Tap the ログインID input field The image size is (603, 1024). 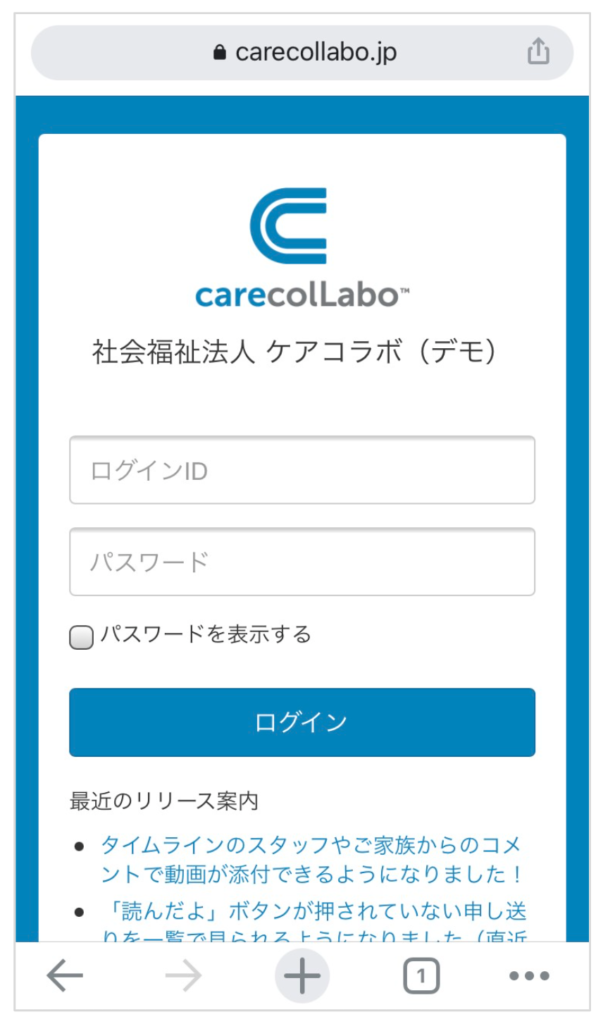pos(302,470)
